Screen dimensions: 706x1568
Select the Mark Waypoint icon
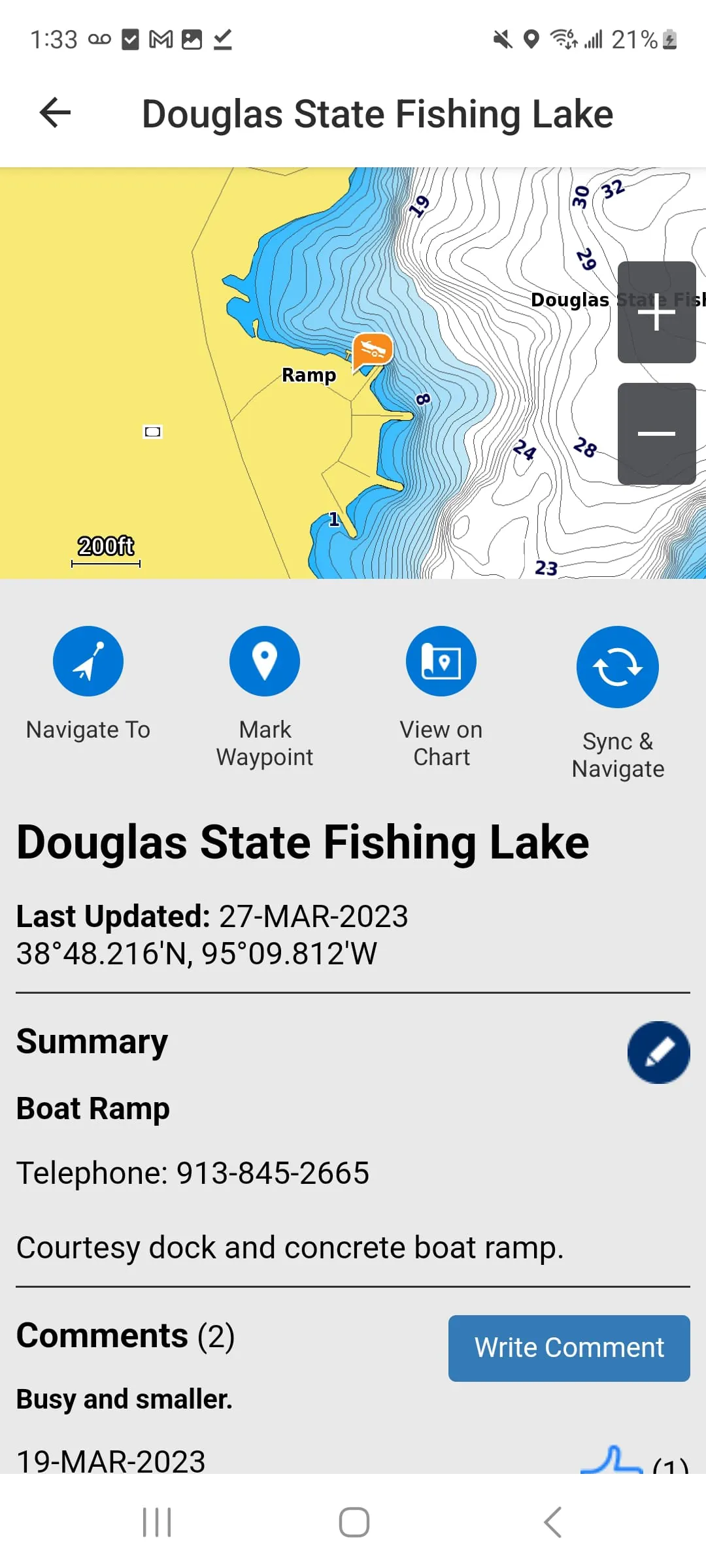click(265, 661)
